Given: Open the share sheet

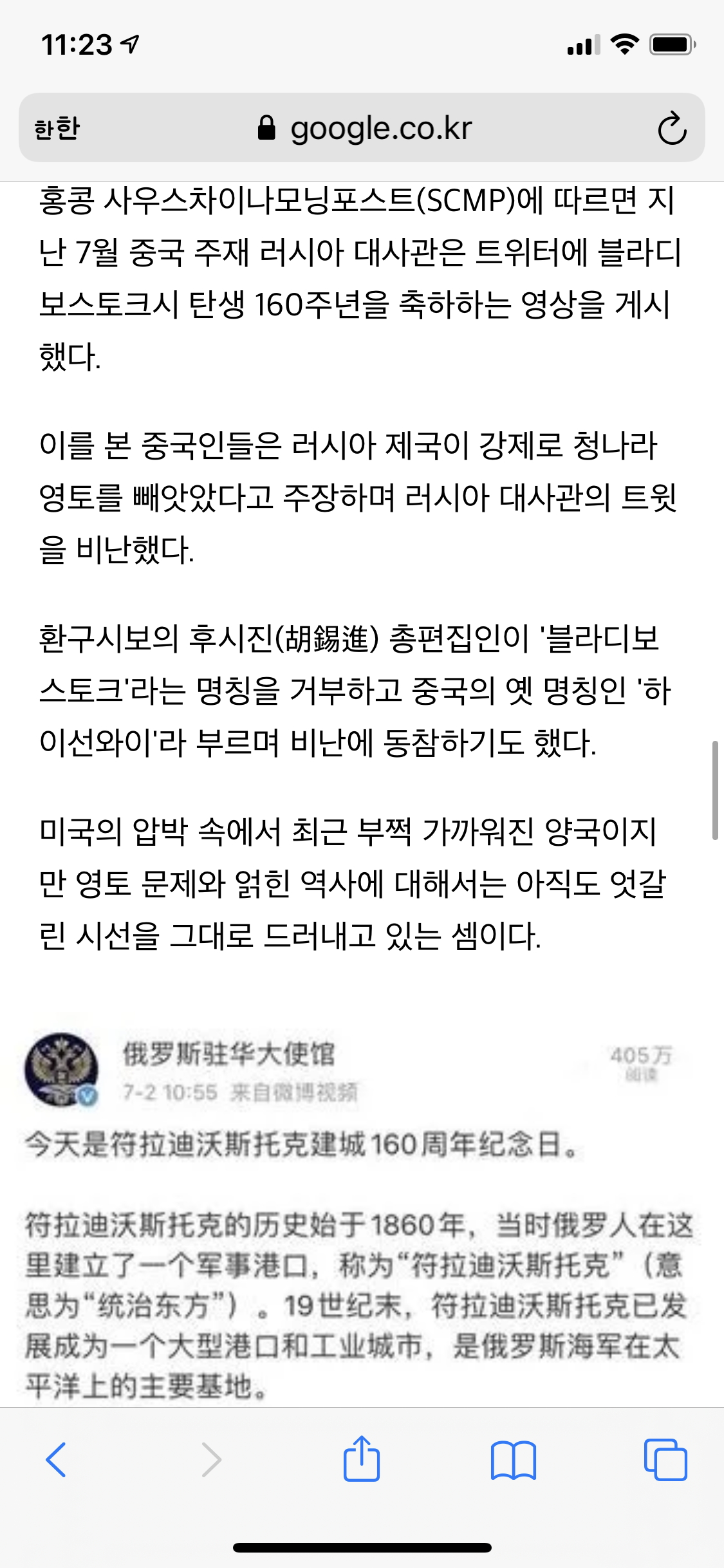Looking at the screenshot, I should coord(362,1459).
